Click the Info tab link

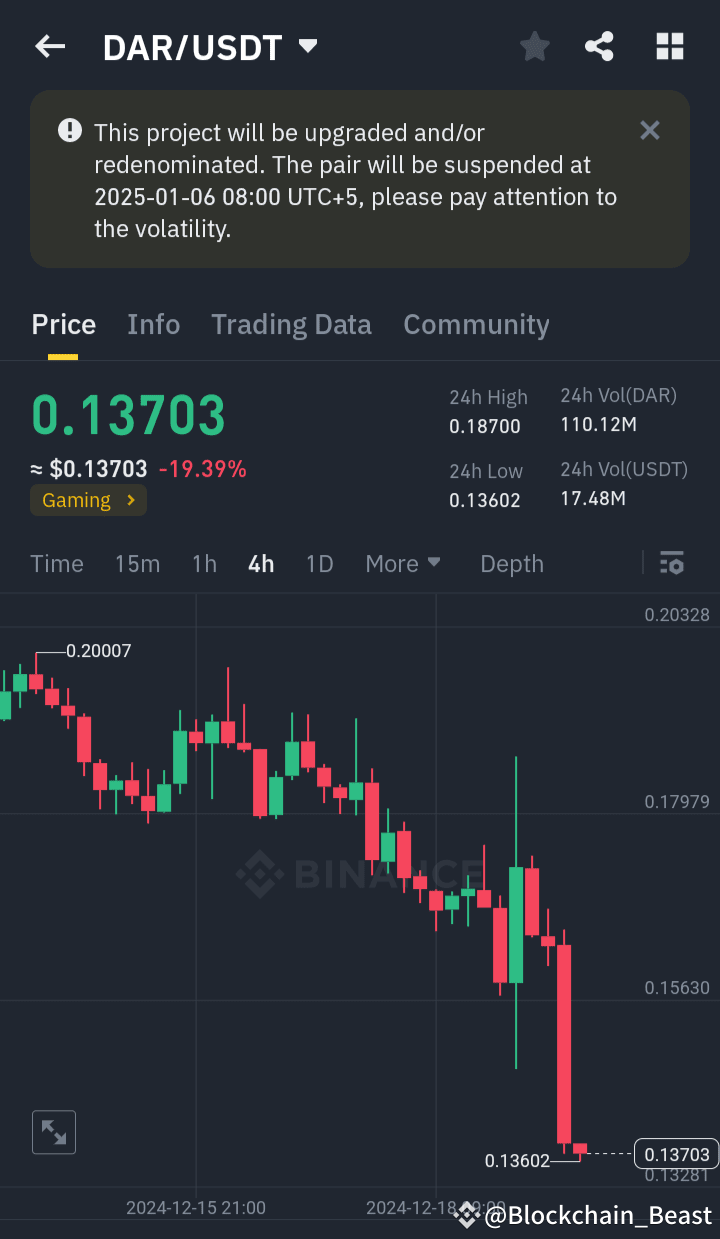click(153, 324)
